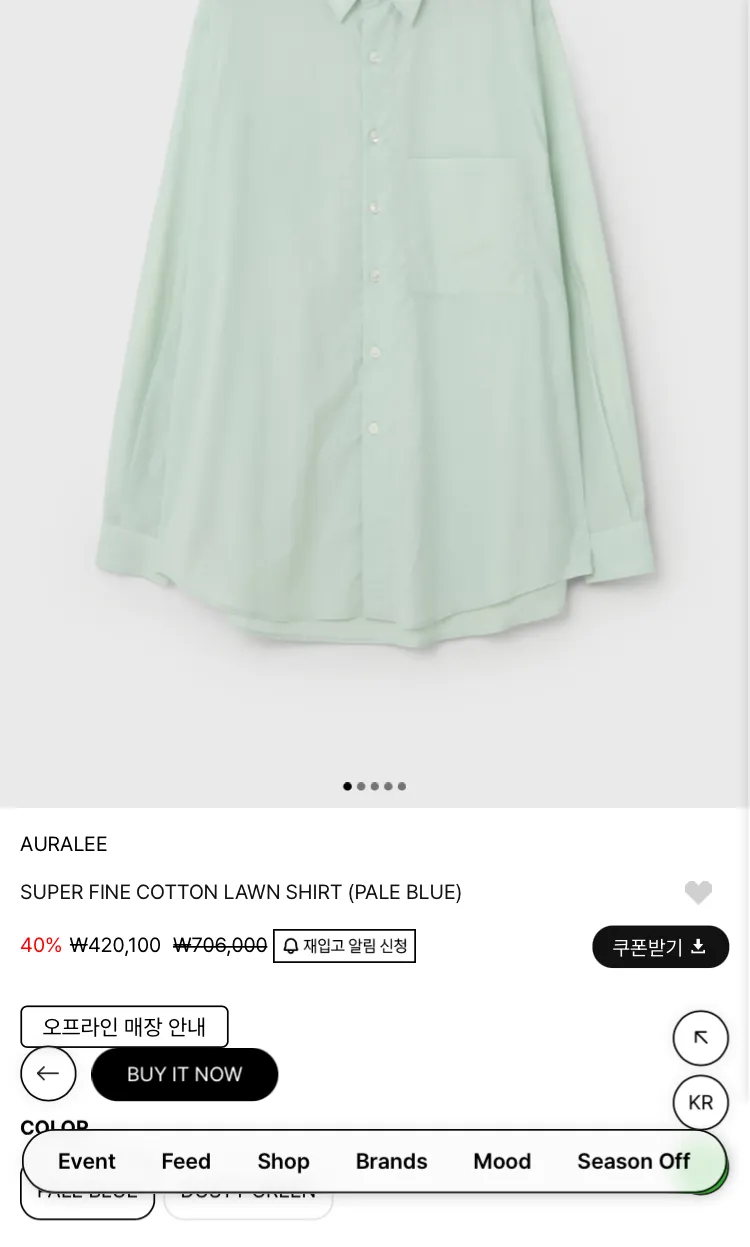Open the AURALEE brand link
Viewport: 750px width, 1247px height.
64,844
